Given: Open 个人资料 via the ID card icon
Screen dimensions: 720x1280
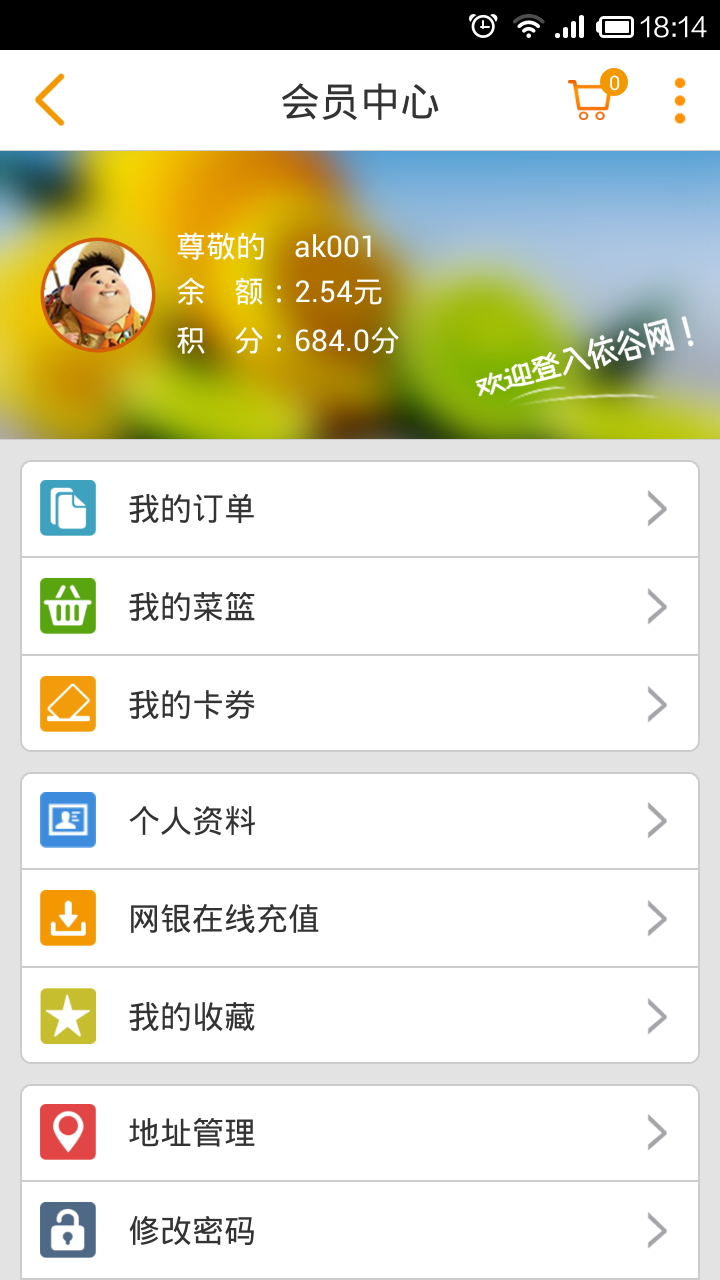Looking at the screenshot, I should (x=66, y=820).
